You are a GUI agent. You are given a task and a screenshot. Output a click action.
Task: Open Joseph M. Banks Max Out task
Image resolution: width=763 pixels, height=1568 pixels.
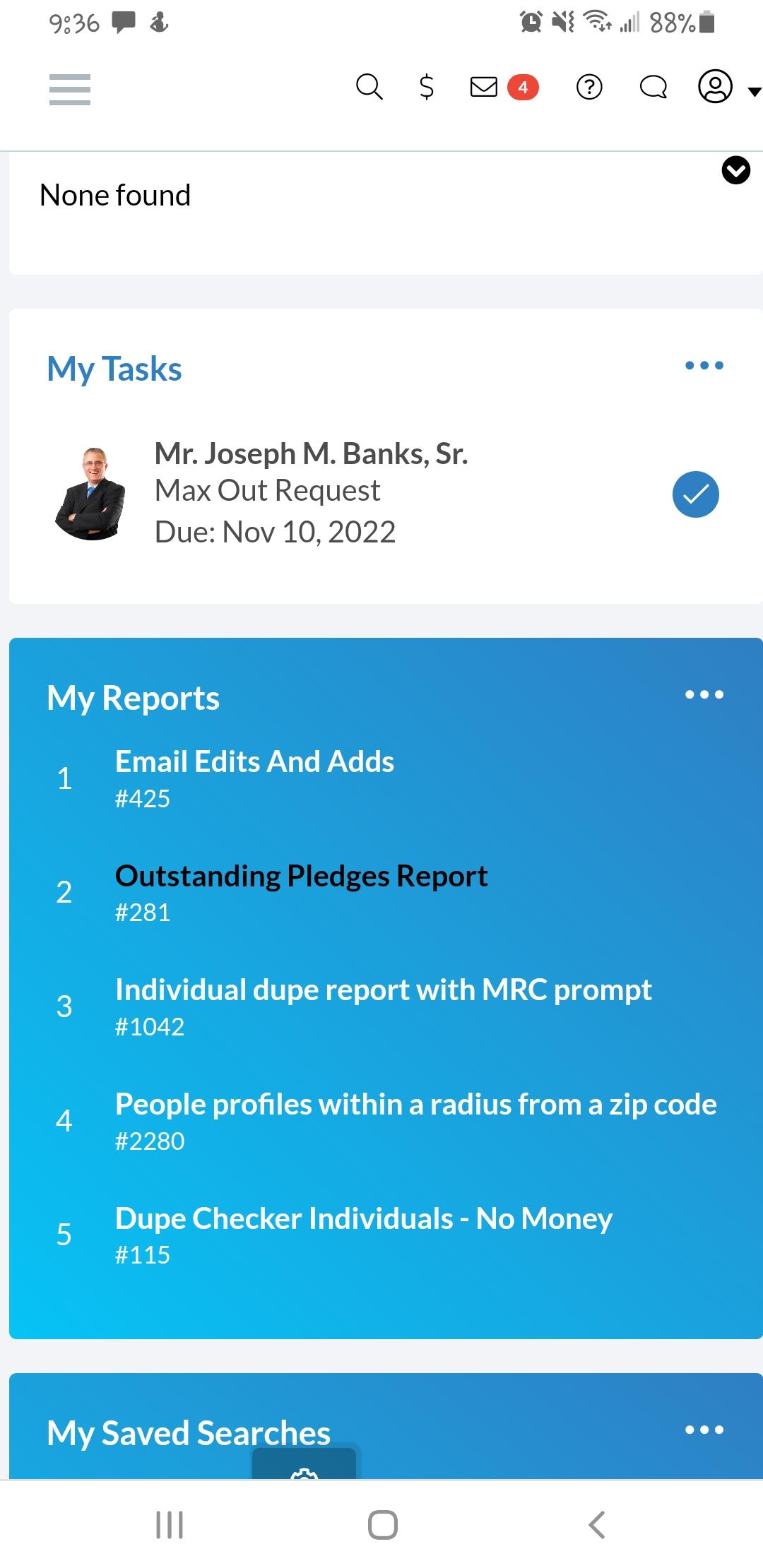click(x=311, y=492)
